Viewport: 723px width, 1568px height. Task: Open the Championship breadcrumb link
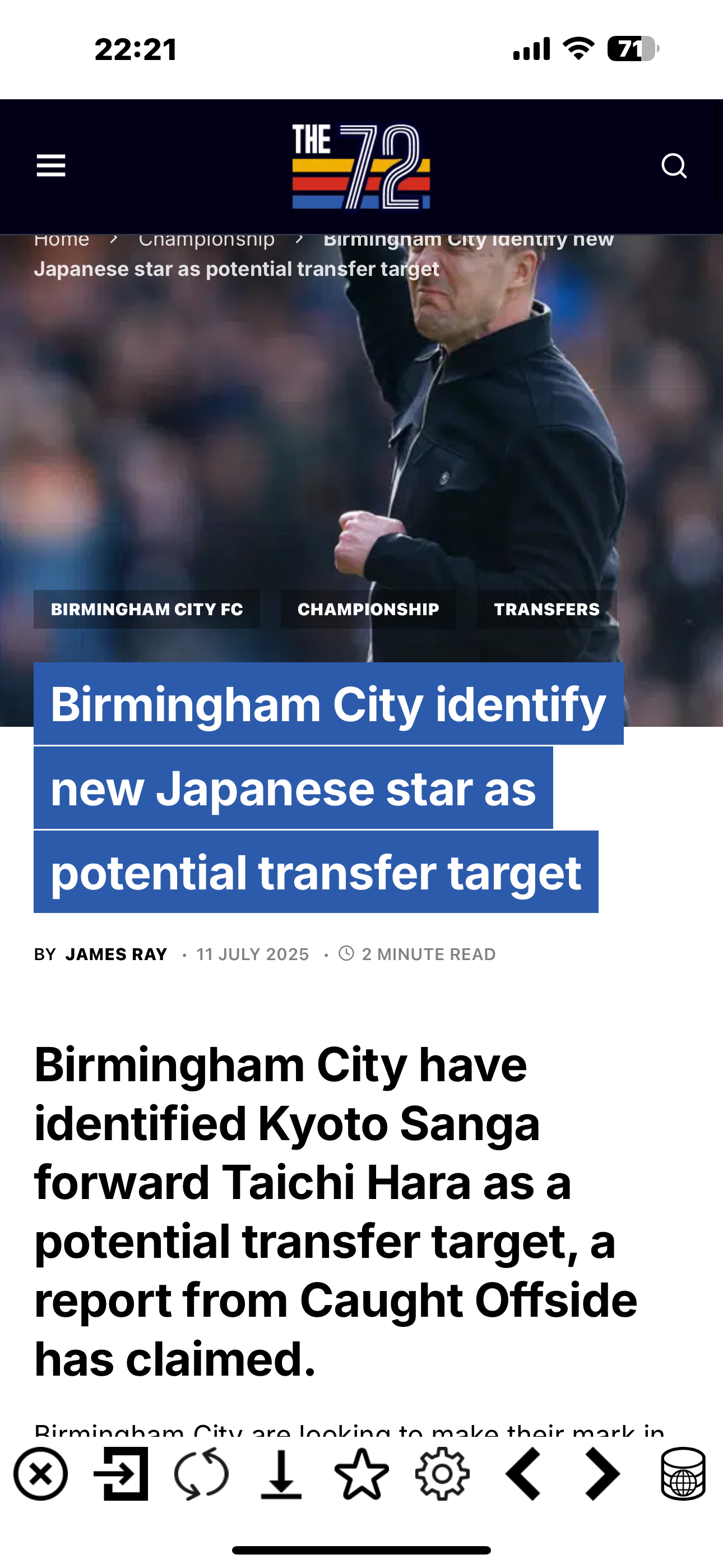(206, 240)
